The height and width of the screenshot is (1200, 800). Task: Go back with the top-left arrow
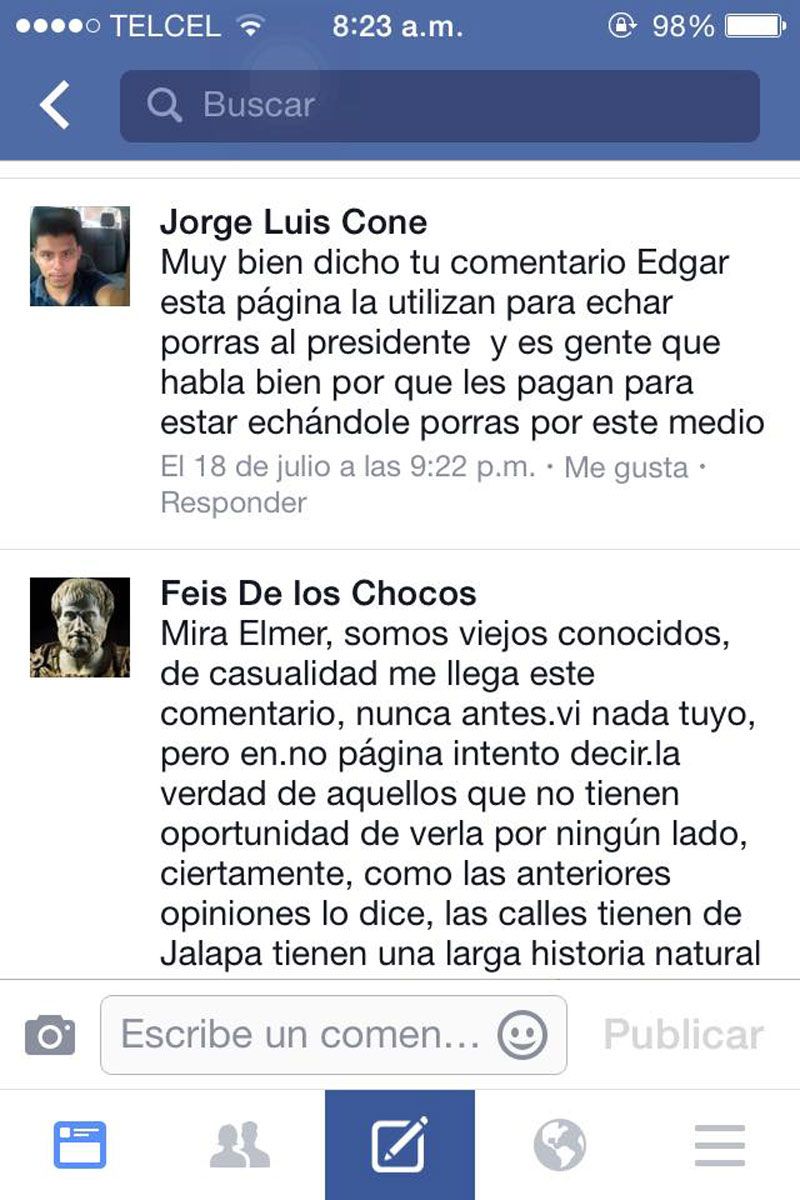pos(55,105)
